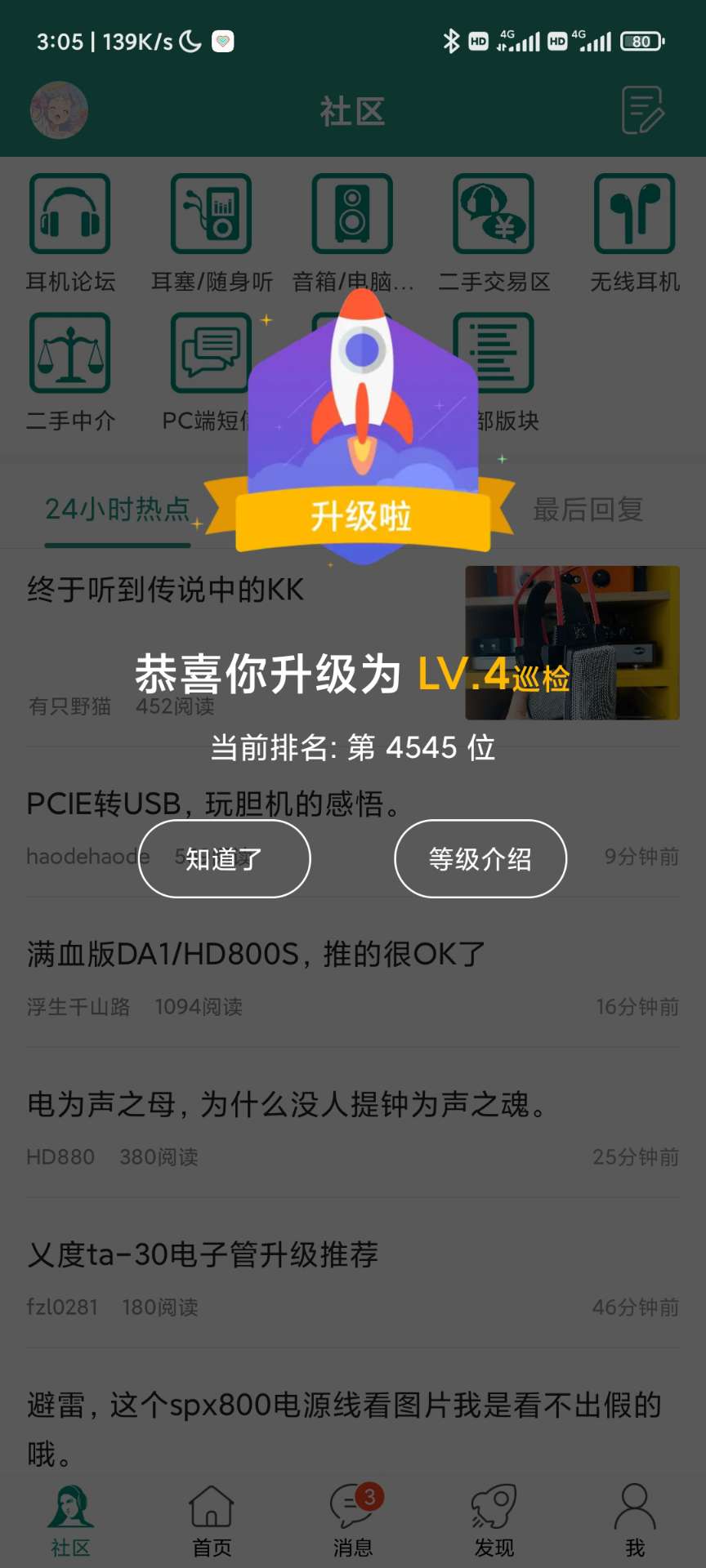Open the 二手中介 section
Viewport: 706px width, 1568px height.
(70, 372)
